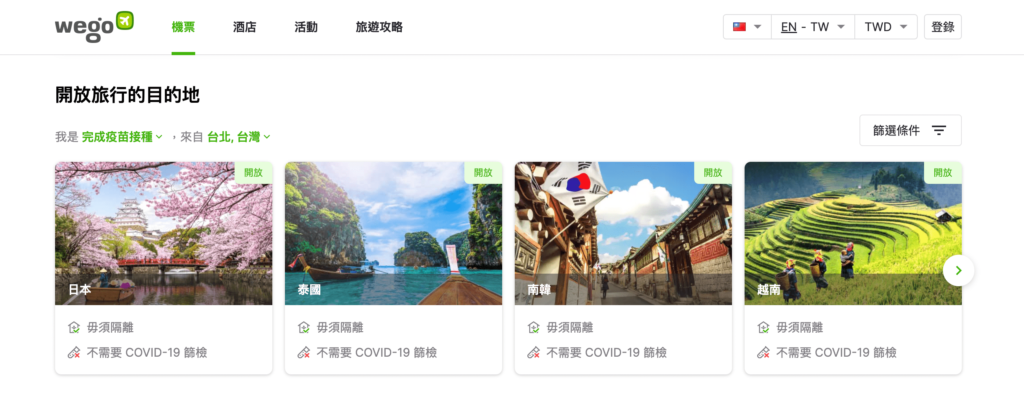Open the 酒店 tab
The image size is (1024, 400).
[244, 27]
